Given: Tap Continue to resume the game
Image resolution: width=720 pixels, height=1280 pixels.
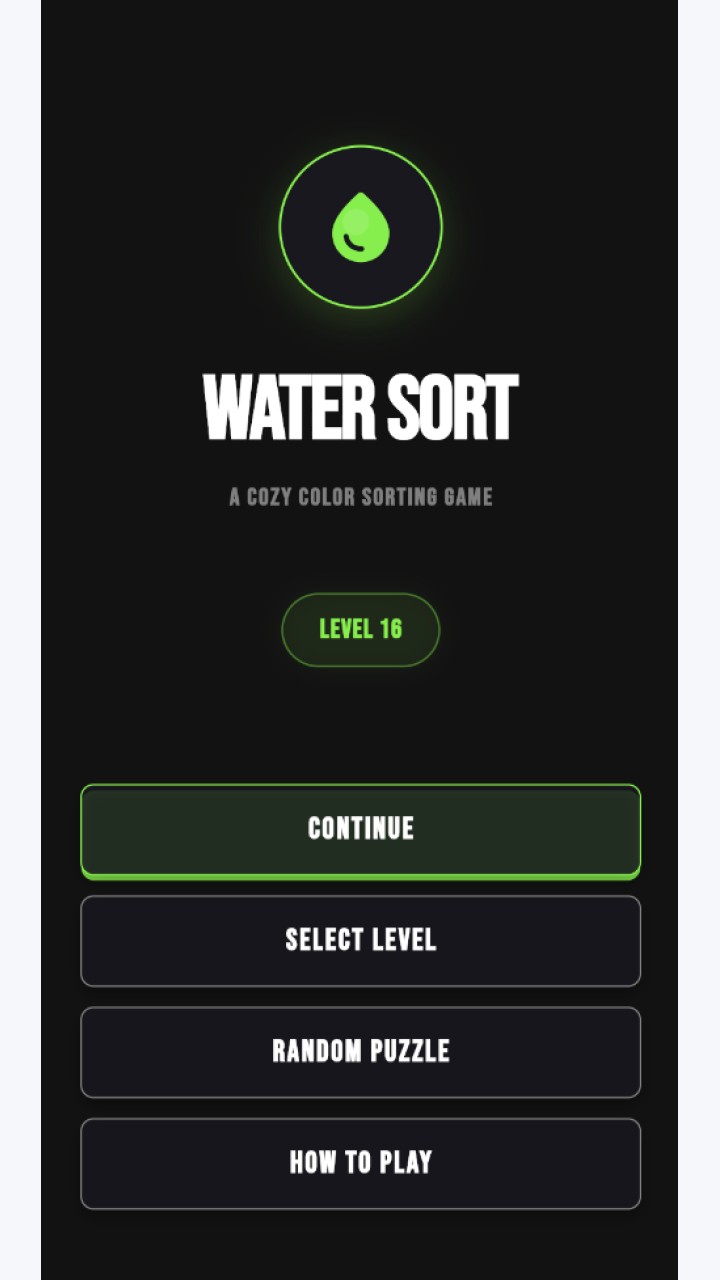Looking at the screenshot, I should [x=360, y=830].
